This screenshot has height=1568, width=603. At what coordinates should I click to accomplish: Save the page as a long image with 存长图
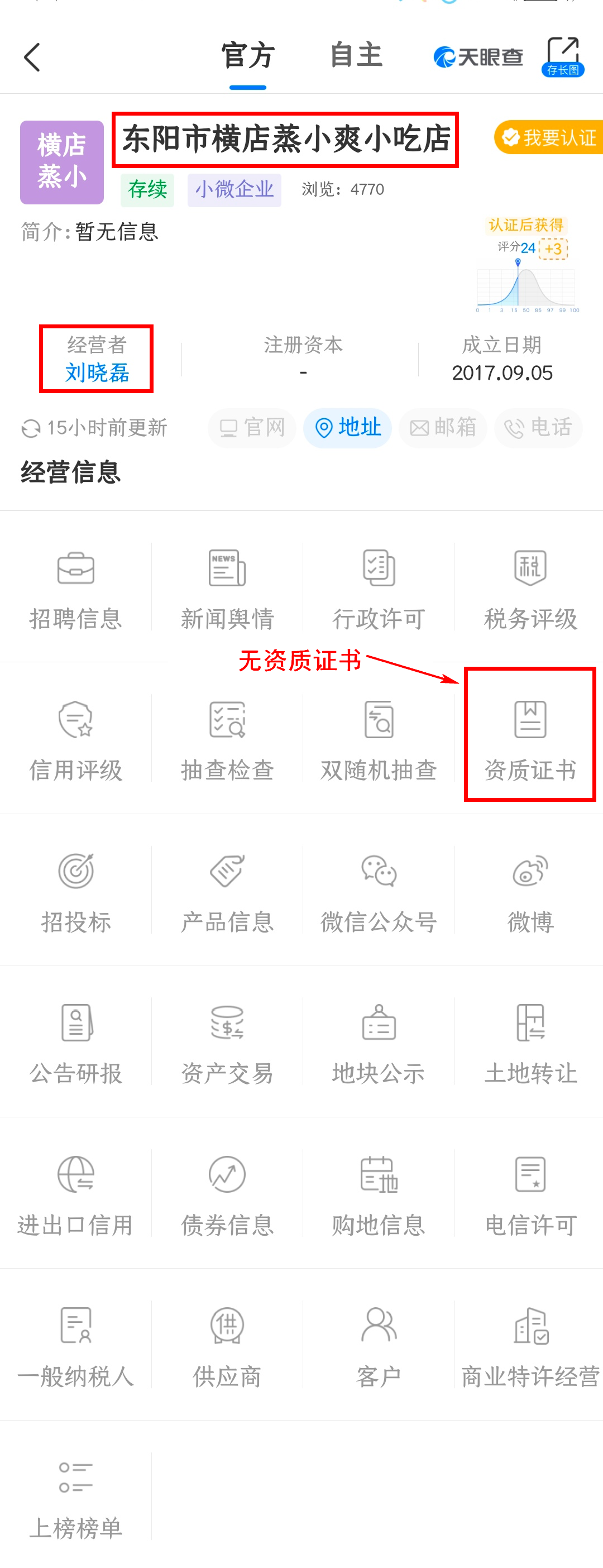[563, 57]
